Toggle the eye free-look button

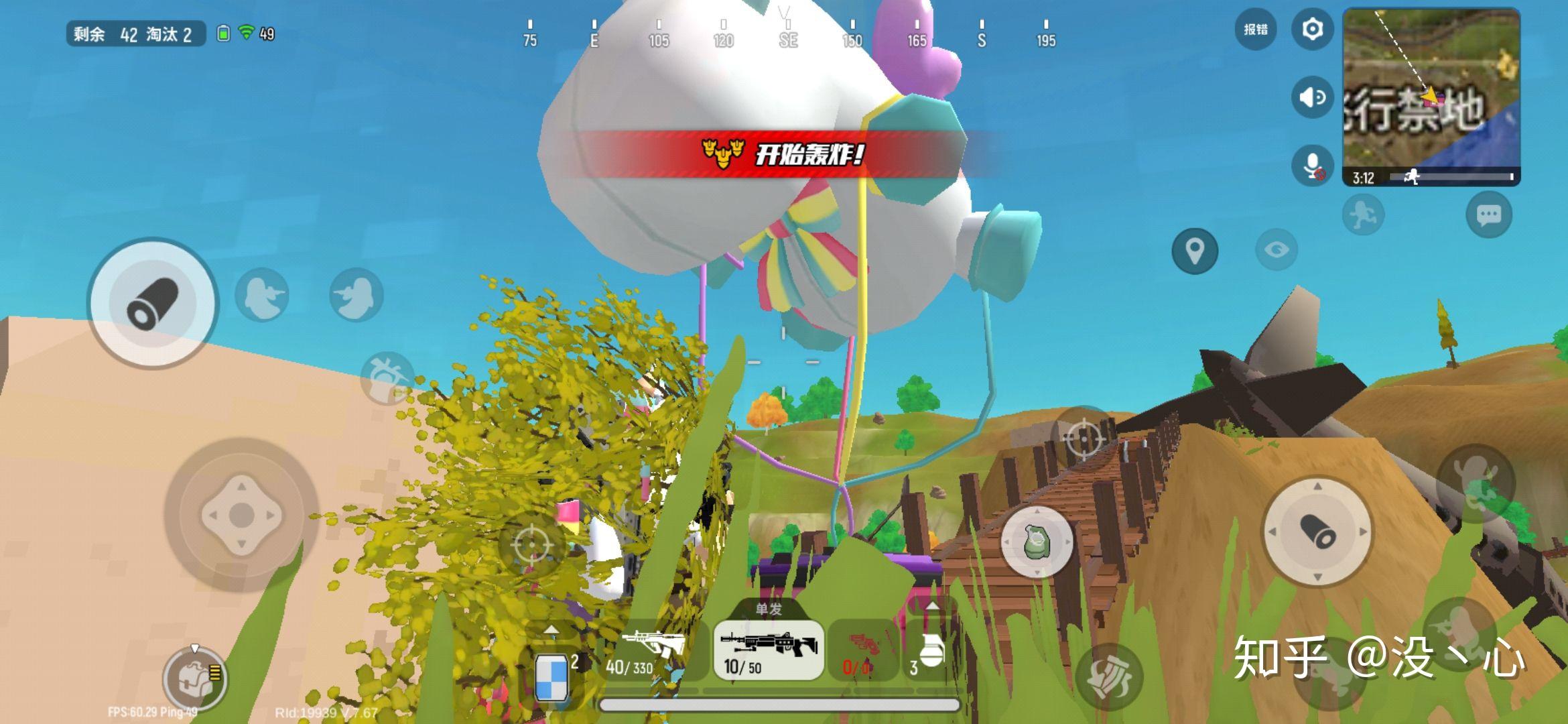pyautogui.click(x=1276, y=250)
